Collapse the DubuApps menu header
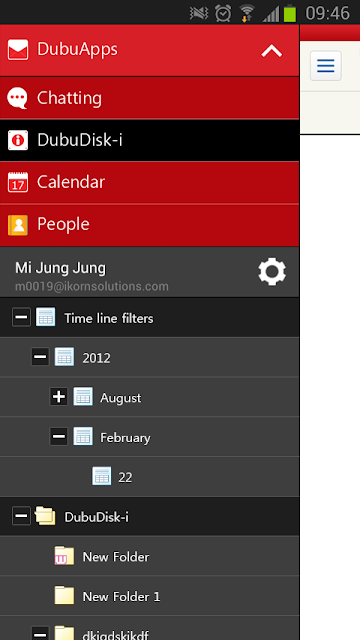 pyautogui.click(x=149, y=51)
